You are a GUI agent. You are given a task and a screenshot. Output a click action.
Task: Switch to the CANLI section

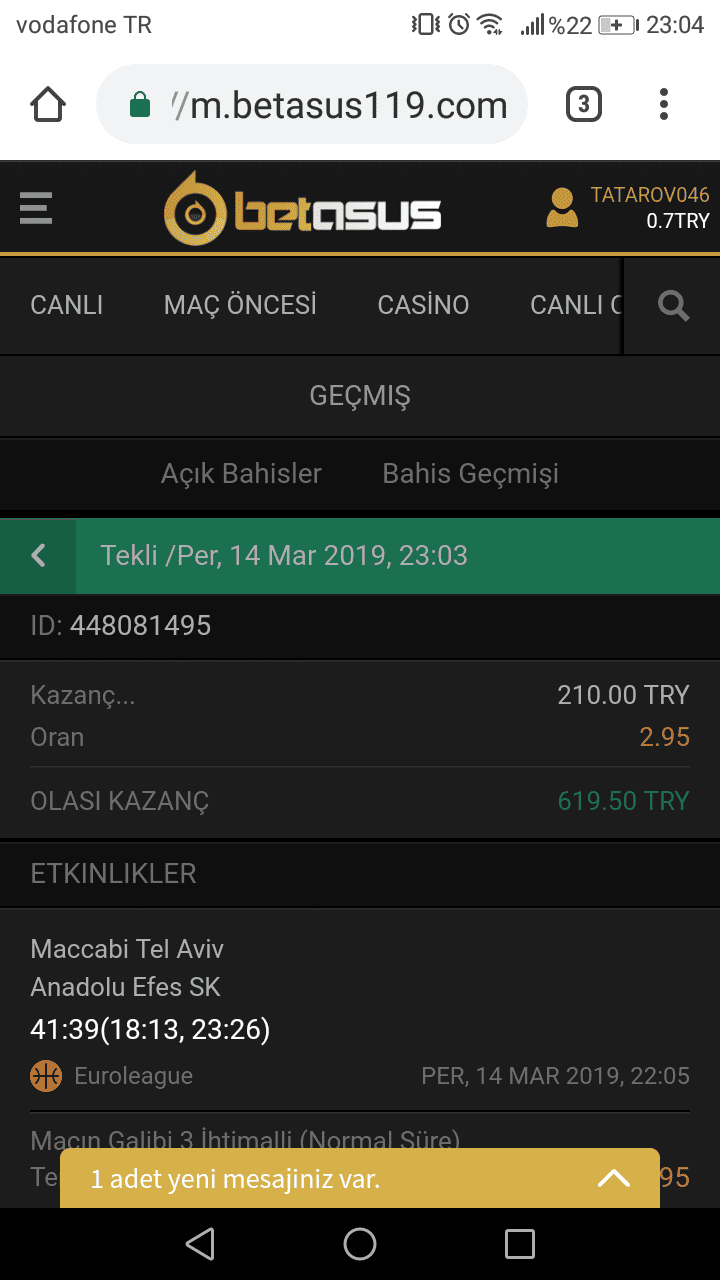pyautogui.click(x=67, y=305)
